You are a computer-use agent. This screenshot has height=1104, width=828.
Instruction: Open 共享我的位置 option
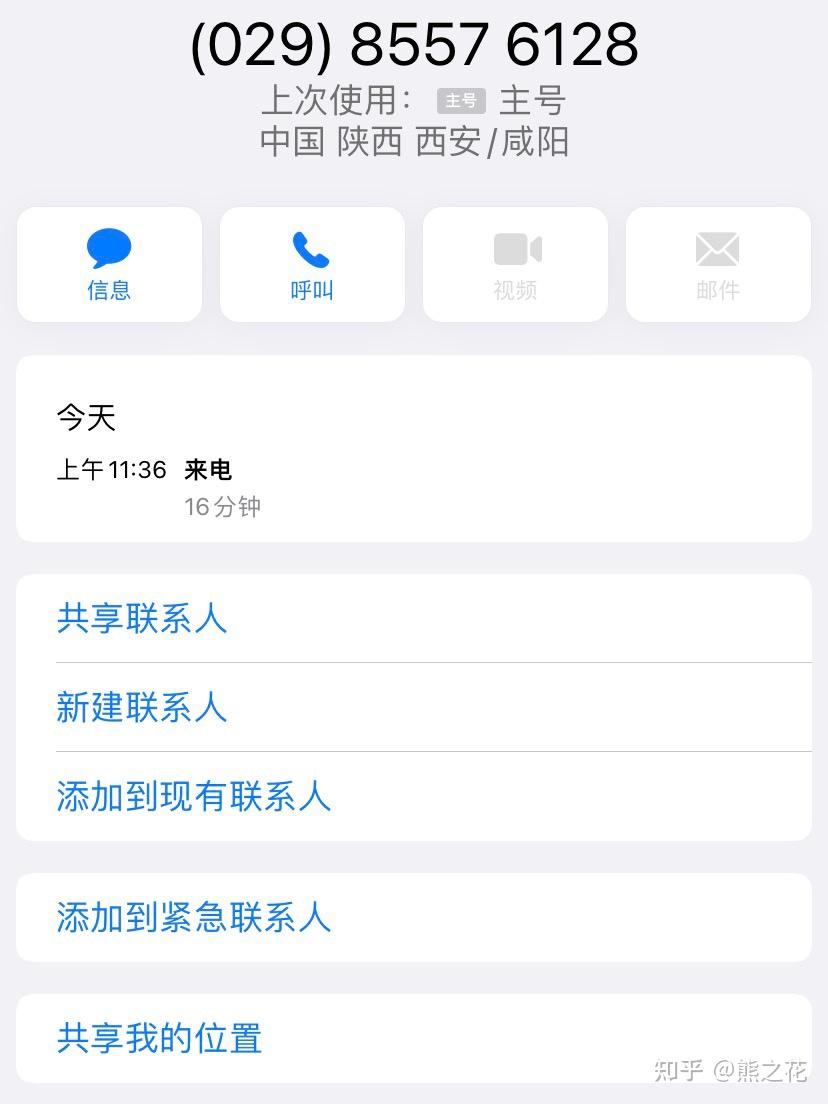pos(159,1038)
